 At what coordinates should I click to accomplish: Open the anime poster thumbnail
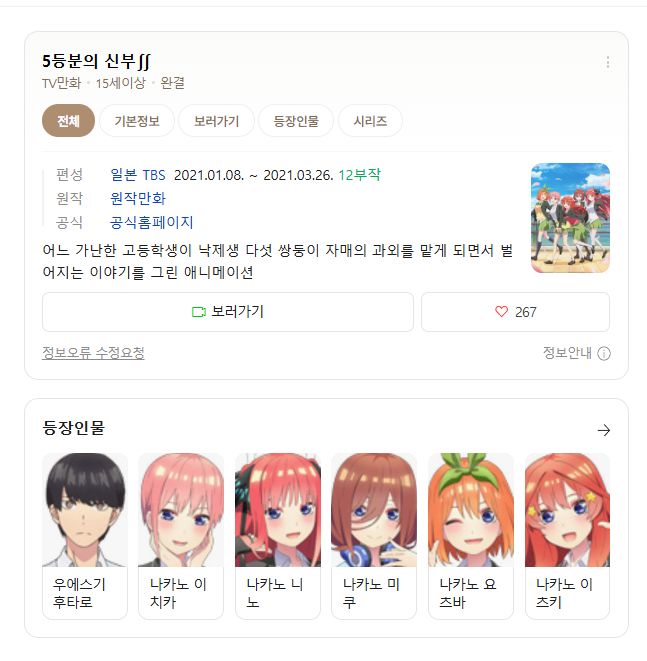pyautogui.click(x=570, y=218)
